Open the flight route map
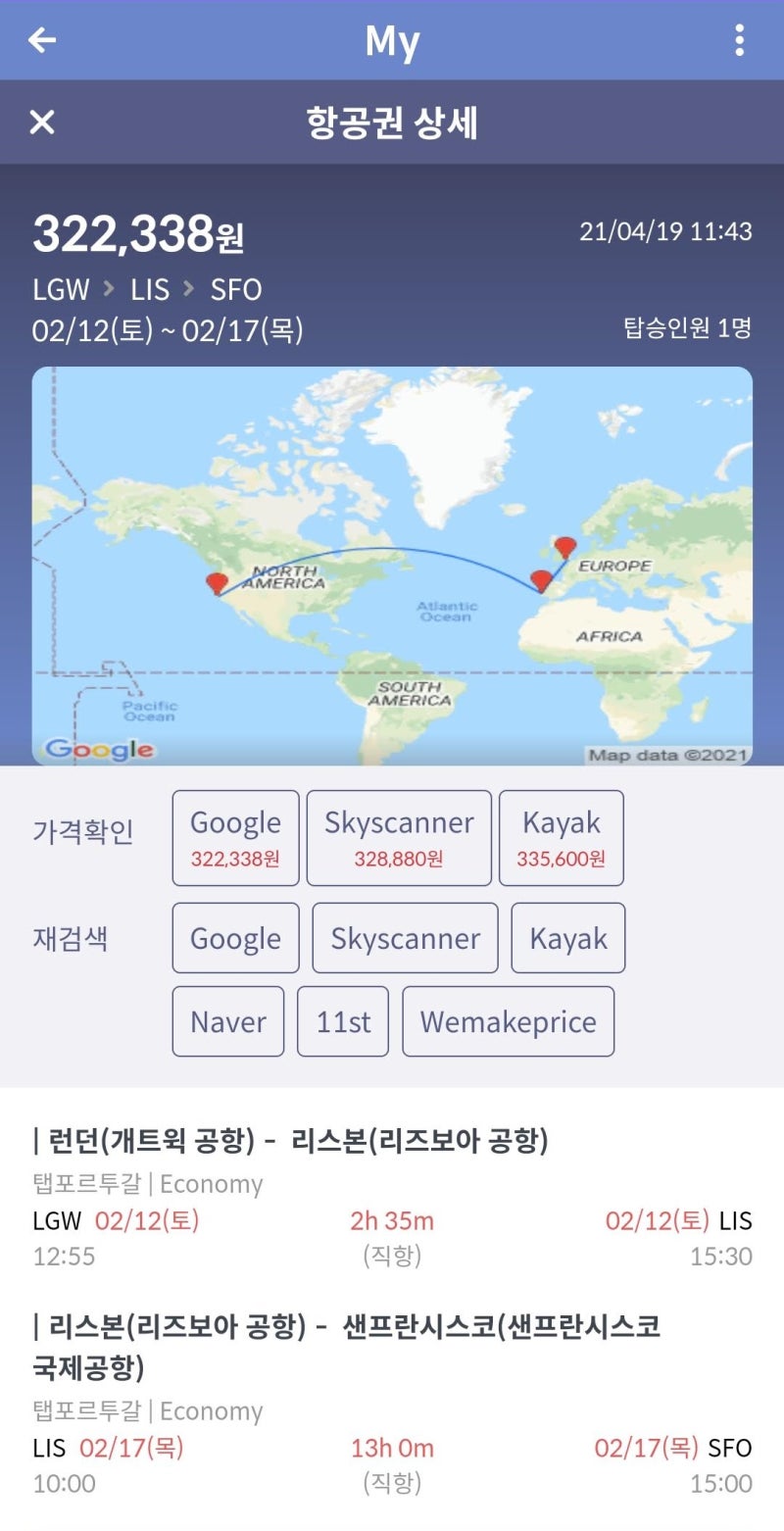The height and width of the screenshot is (1531, 784). (392, 566)
